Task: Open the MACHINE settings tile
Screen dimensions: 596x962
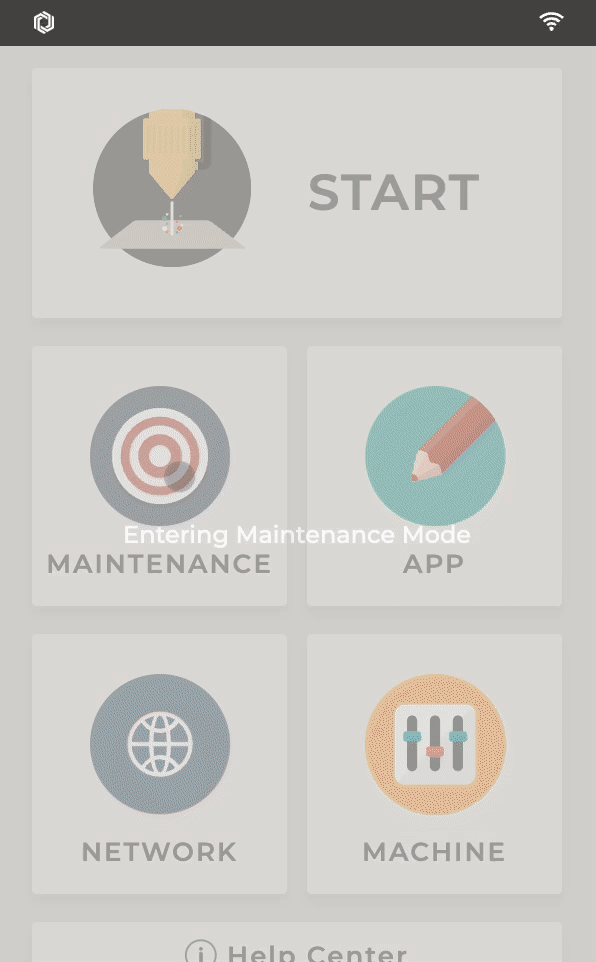Action: [x=434, y=764]
